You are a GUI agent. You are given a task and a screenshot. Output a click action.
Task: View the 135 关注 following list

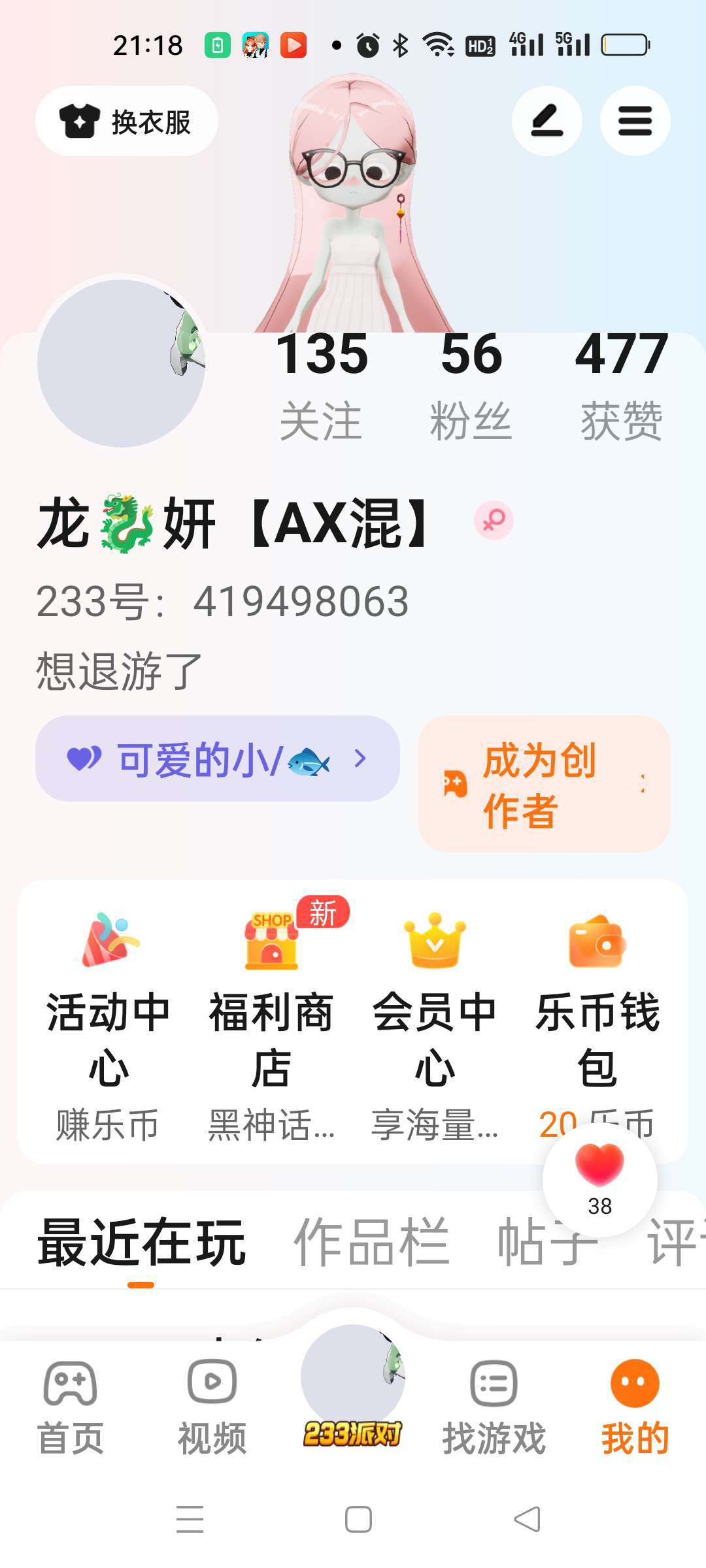point(321,385)
